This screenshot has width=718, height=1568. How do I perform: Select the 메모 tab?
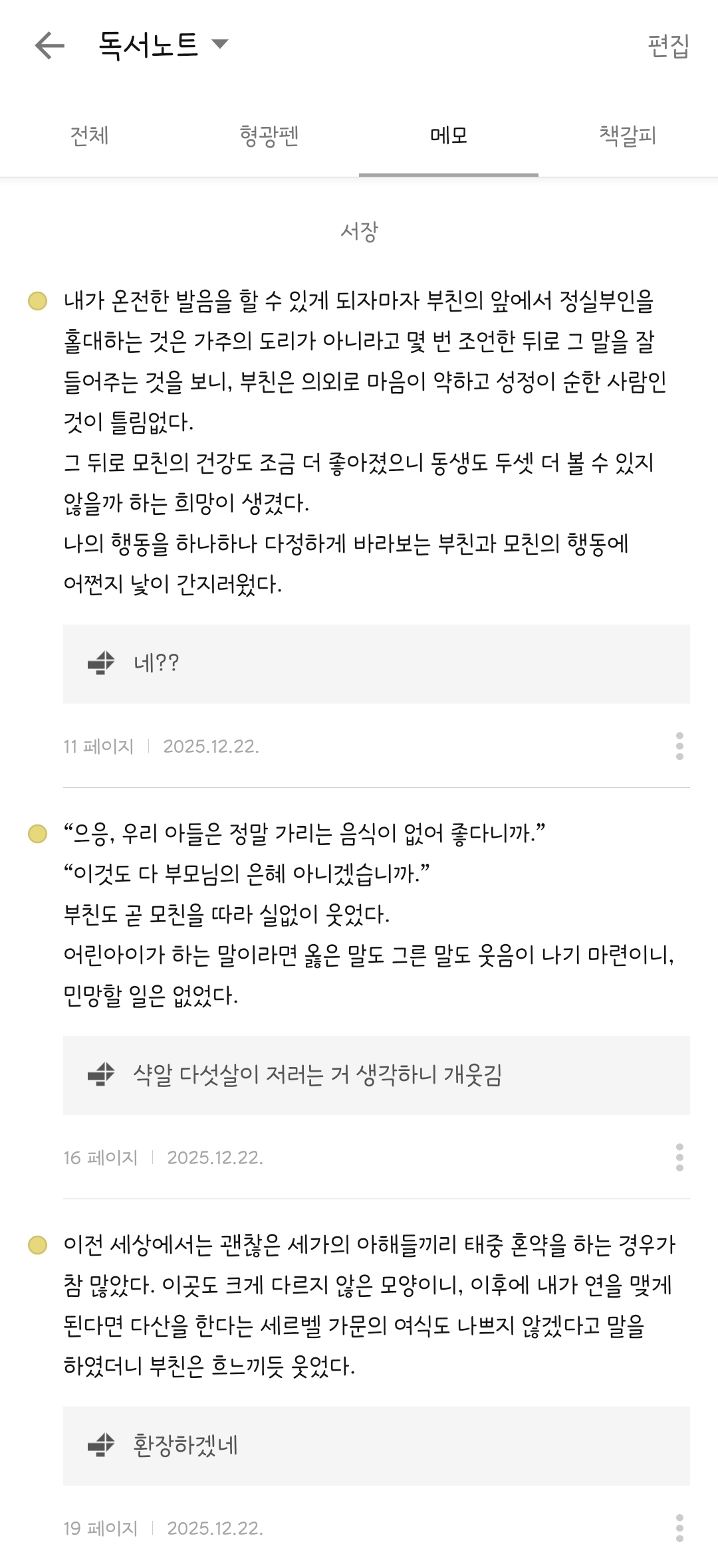449,136
